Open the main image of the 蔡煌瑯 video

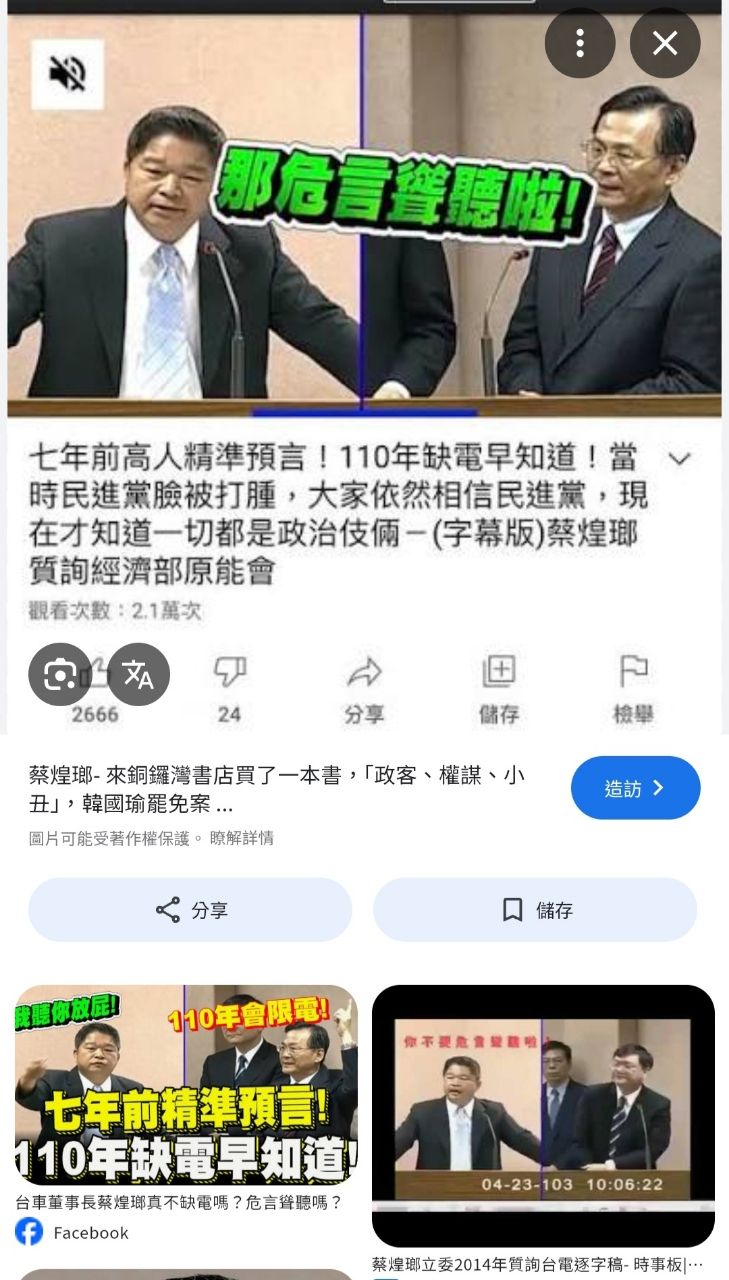coord(364,330)
